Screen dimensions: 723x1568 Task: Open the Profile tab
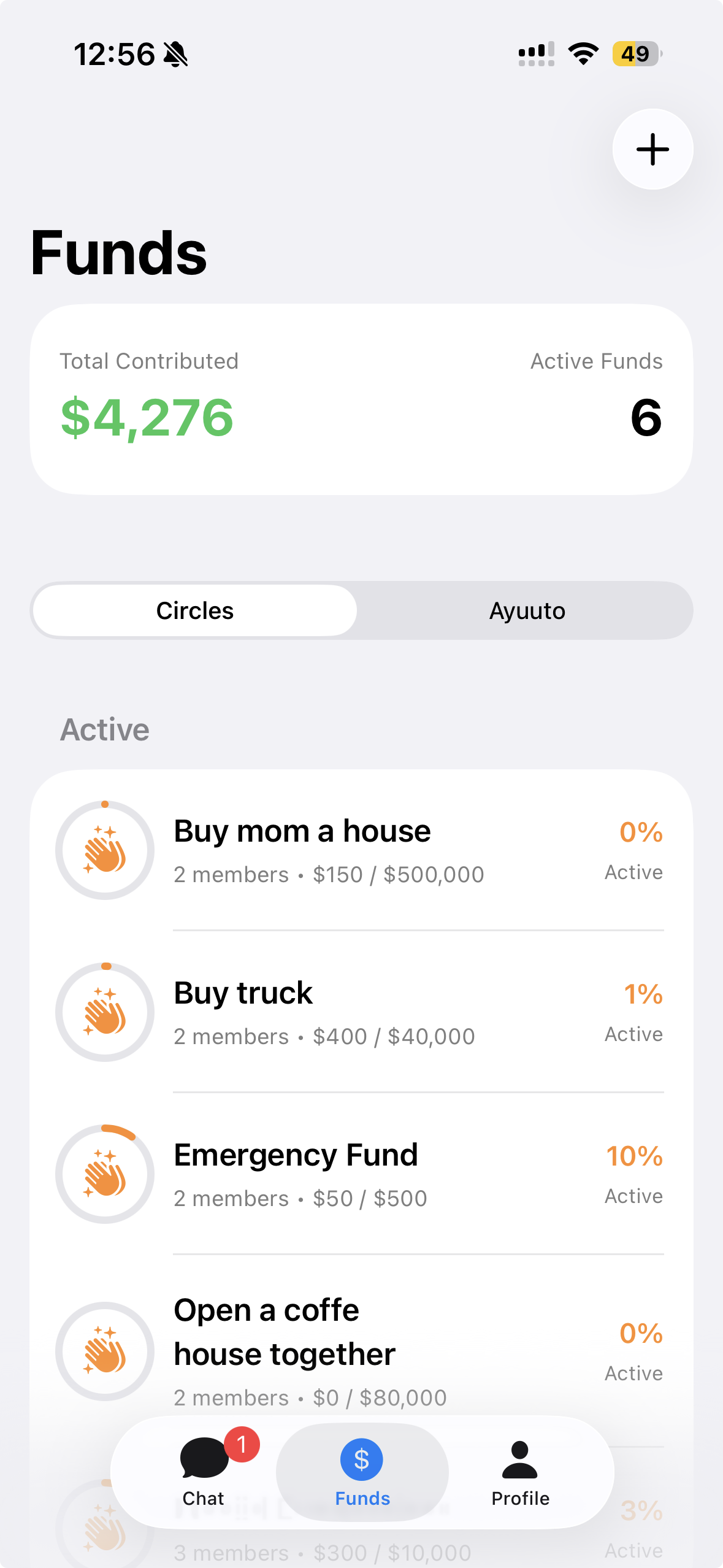tap(519, 1472)
